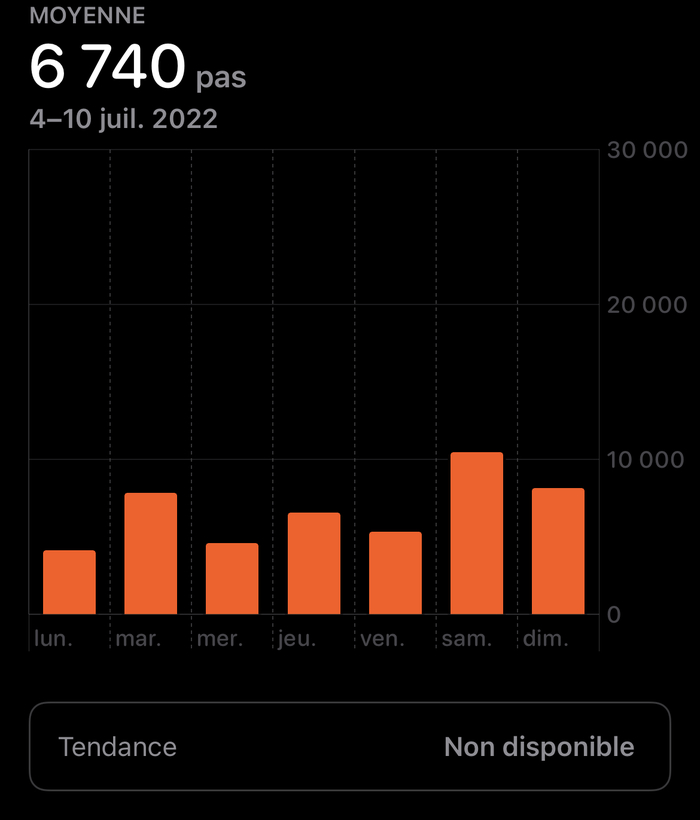
Task: Select the Thursday (jeu.) steps bar
Action: 314,563
